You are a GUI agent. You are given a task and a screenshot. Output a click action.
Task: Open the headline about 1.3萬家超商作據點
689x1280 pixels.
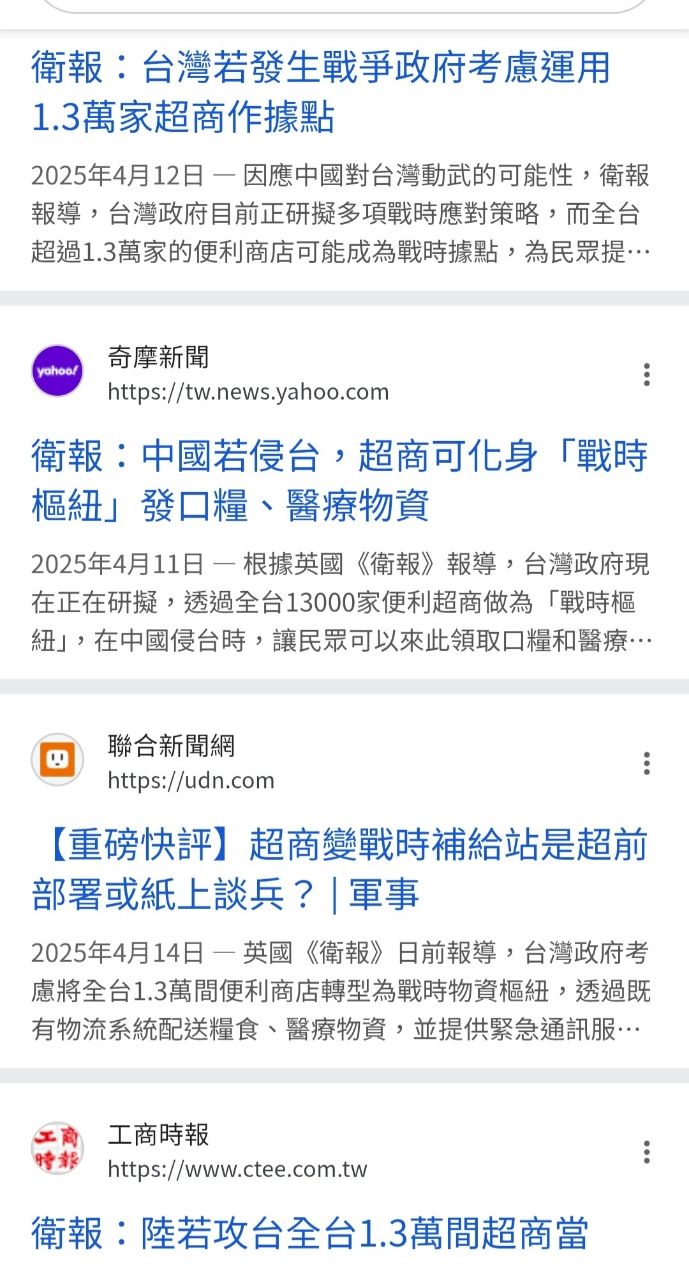click(320, 93)
